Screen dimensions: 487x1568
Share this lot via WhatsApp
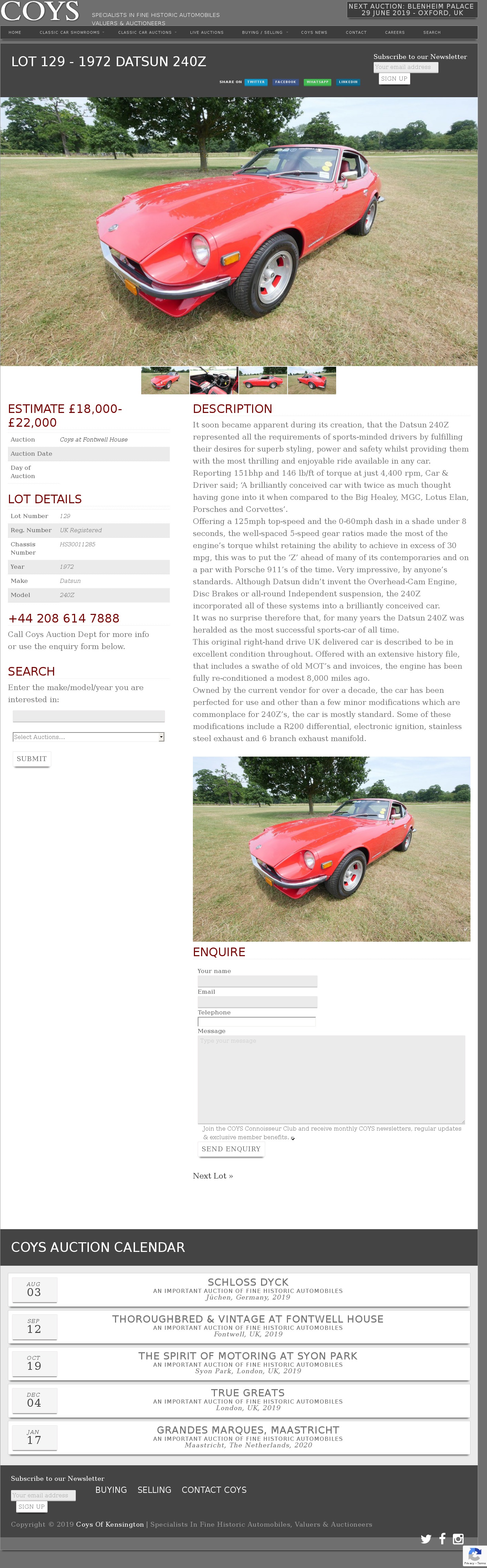click(x=317, y=82)
